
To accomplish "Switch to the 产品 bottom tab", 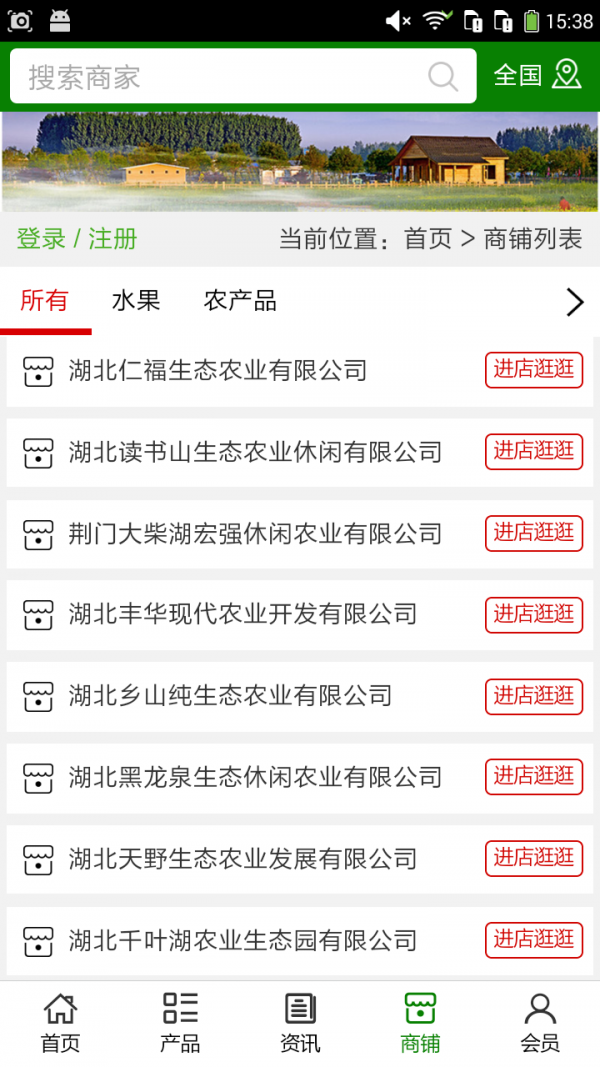I will 180,1023.
